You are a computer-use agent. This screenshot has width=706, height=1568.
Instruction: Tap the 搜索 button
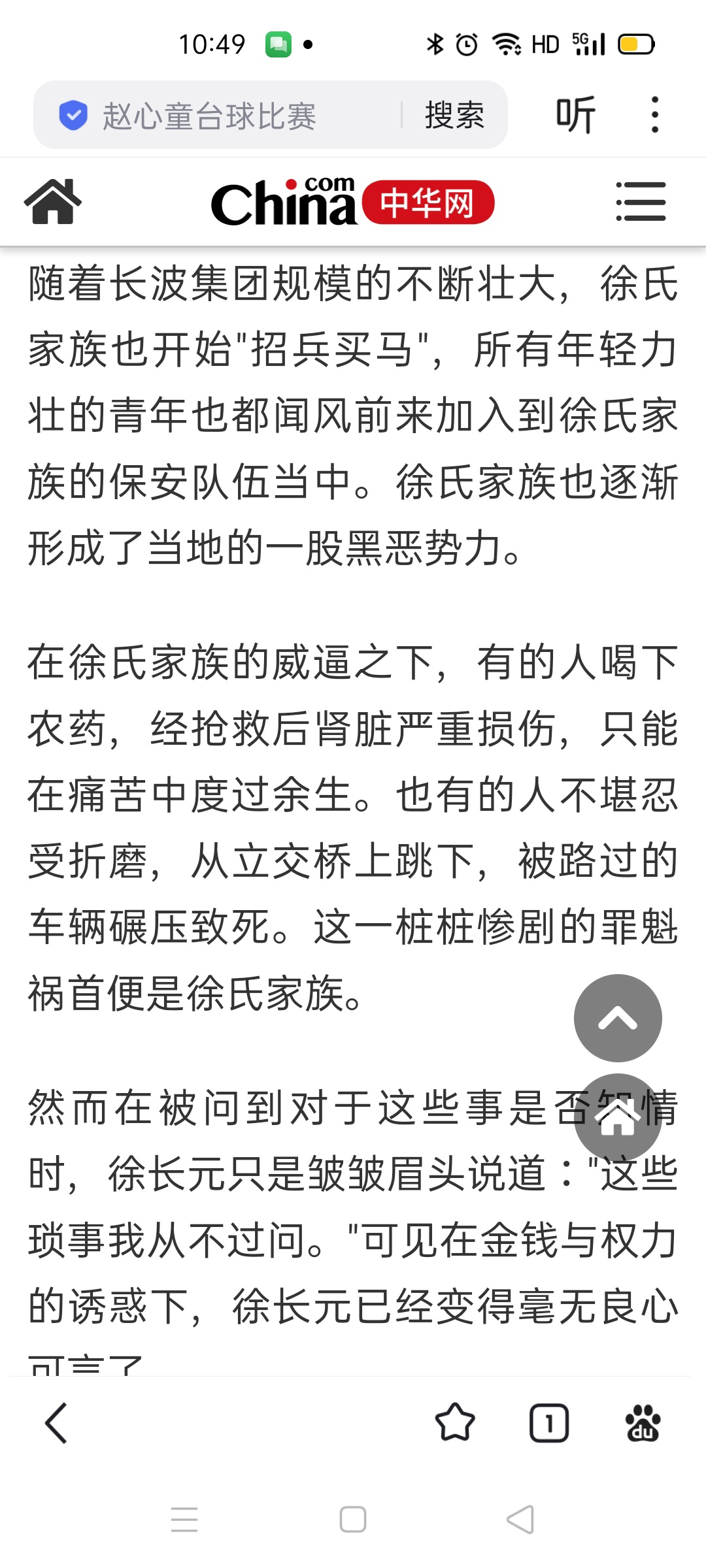(x=454, y=116)
